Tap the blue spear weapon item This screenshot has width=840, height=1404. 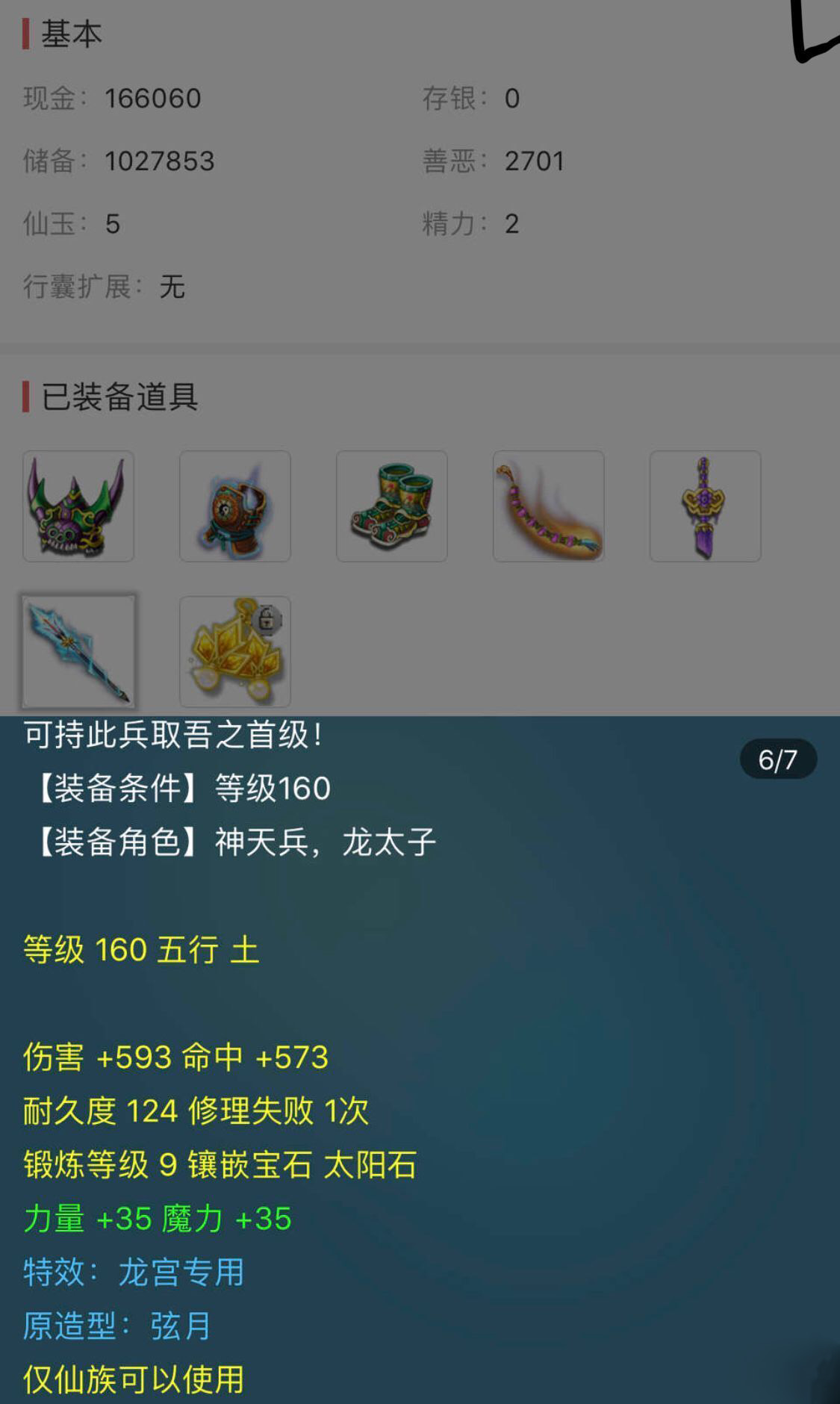tap(78, 651)
